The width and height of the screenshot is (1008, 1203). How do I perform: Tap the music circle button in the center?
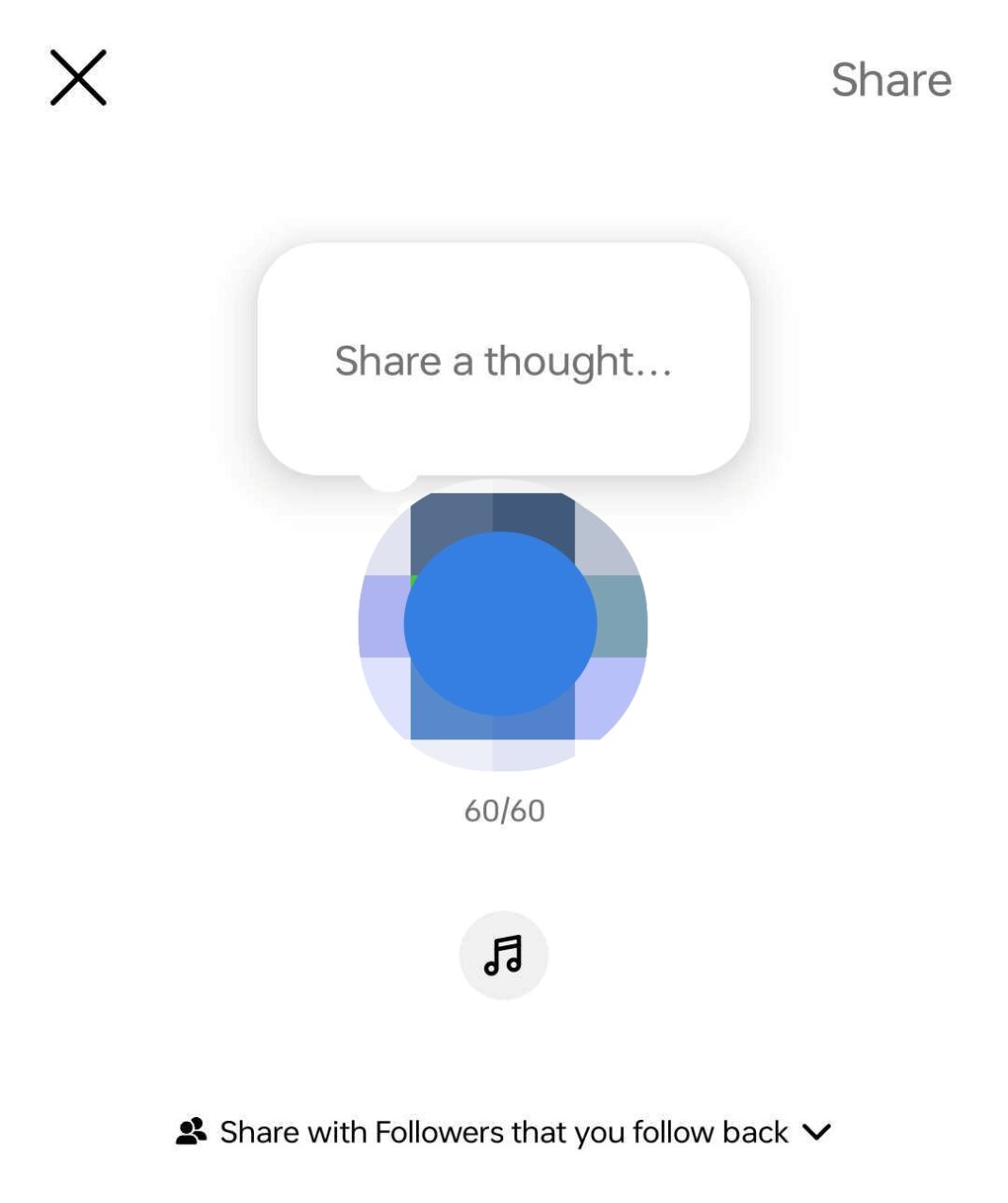[504, 955]
